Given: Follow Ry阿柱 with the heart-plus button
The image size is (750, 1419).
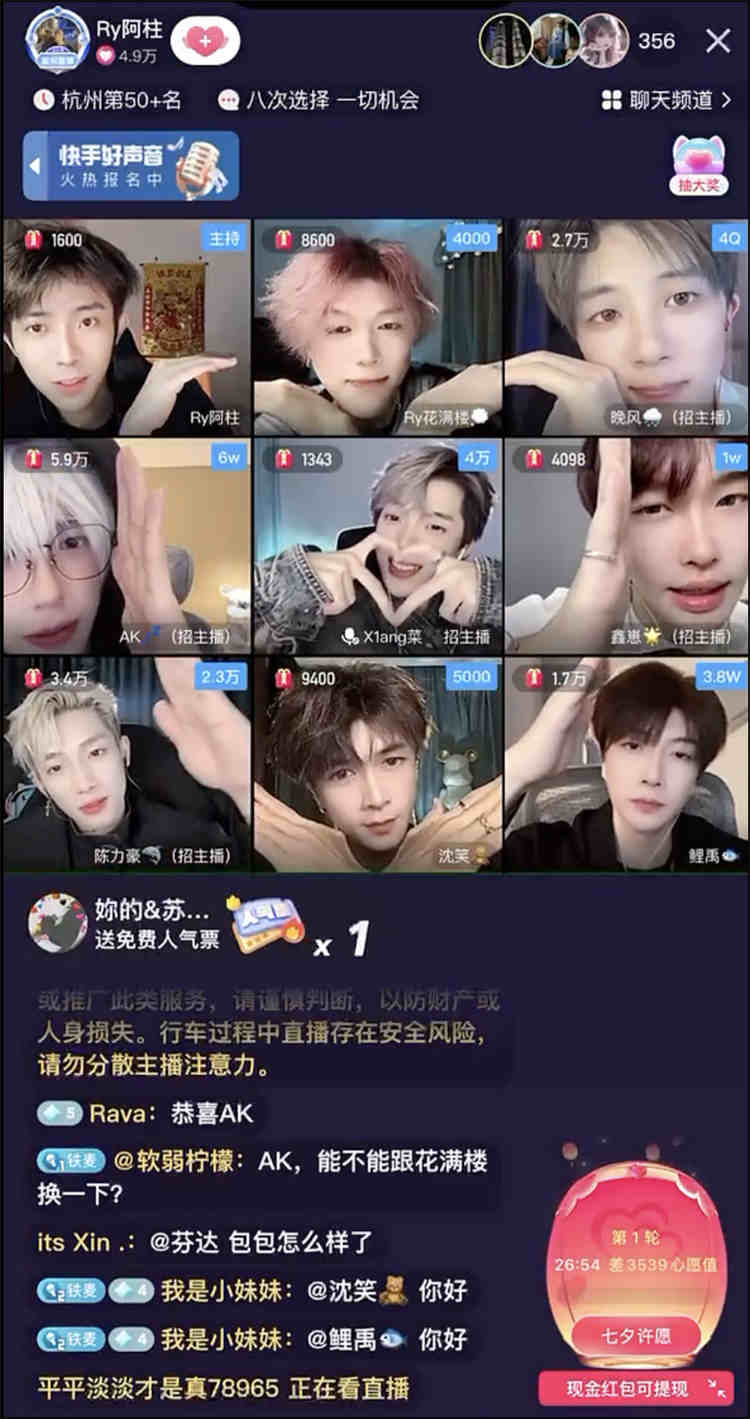Looking at the screenshot, I should (x=204, y=42).
